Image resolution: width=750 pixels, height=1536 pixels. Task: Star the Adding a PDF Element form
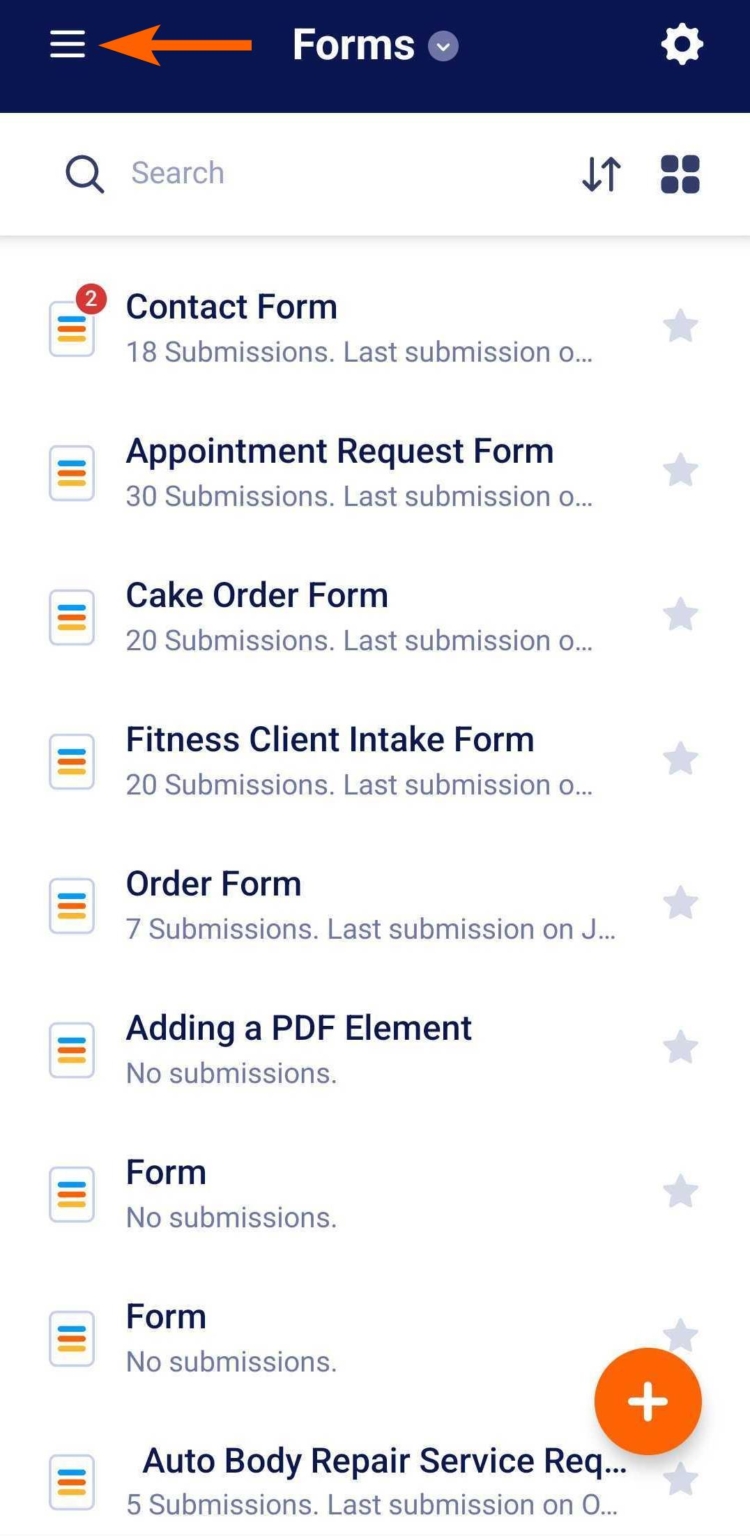click(x=681, y=1047)
